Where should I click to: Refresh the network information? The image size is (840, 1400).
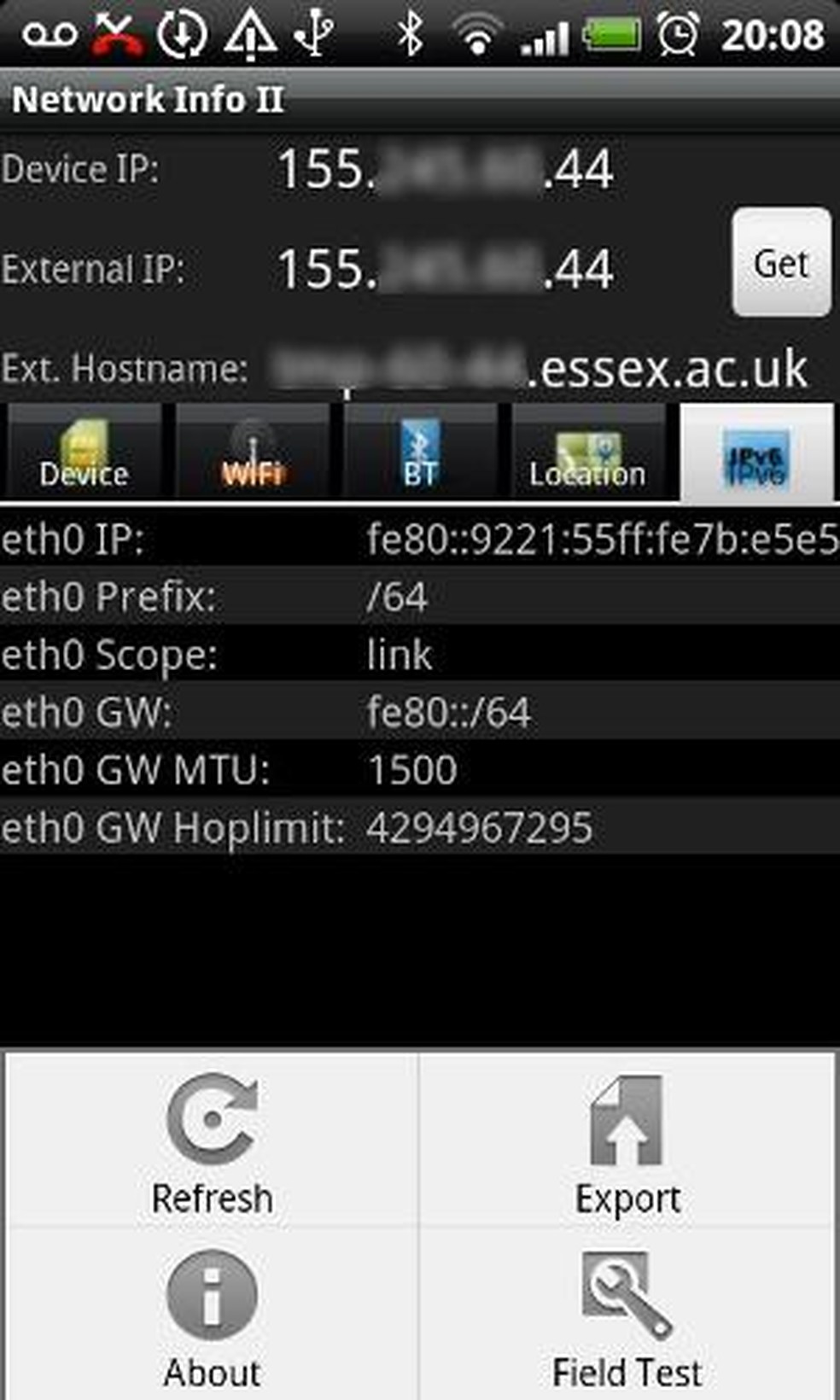(213, 1142)
